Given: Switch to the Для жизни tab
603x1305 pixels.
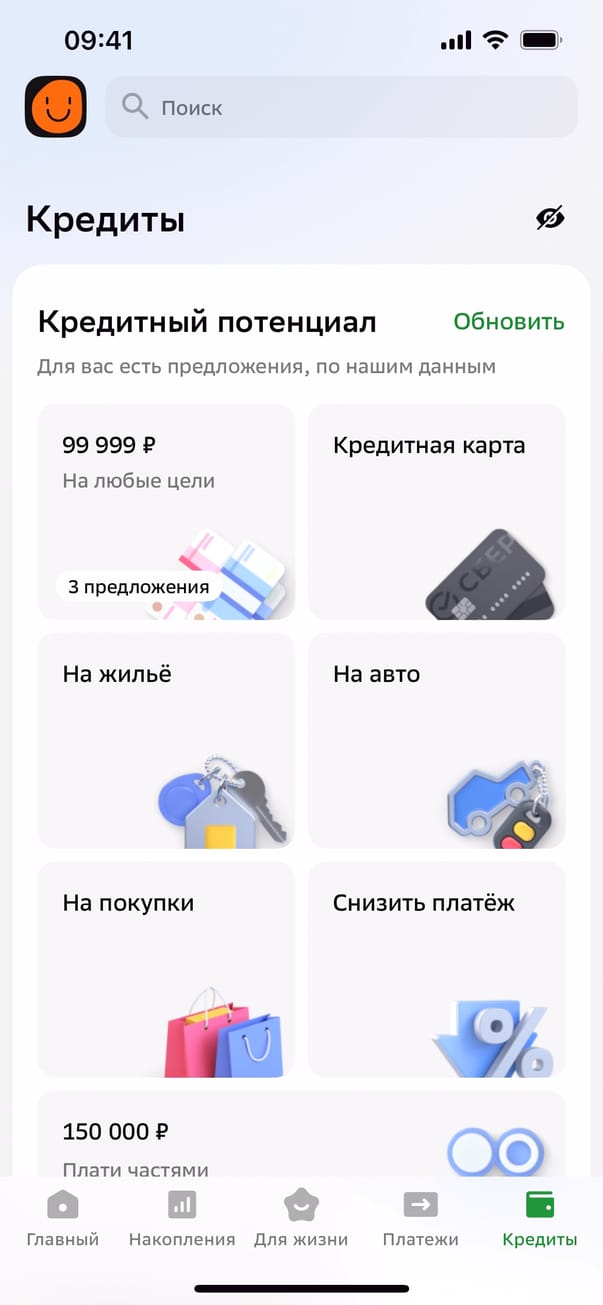Looking at the screenshot, I should click(301, 1219).
